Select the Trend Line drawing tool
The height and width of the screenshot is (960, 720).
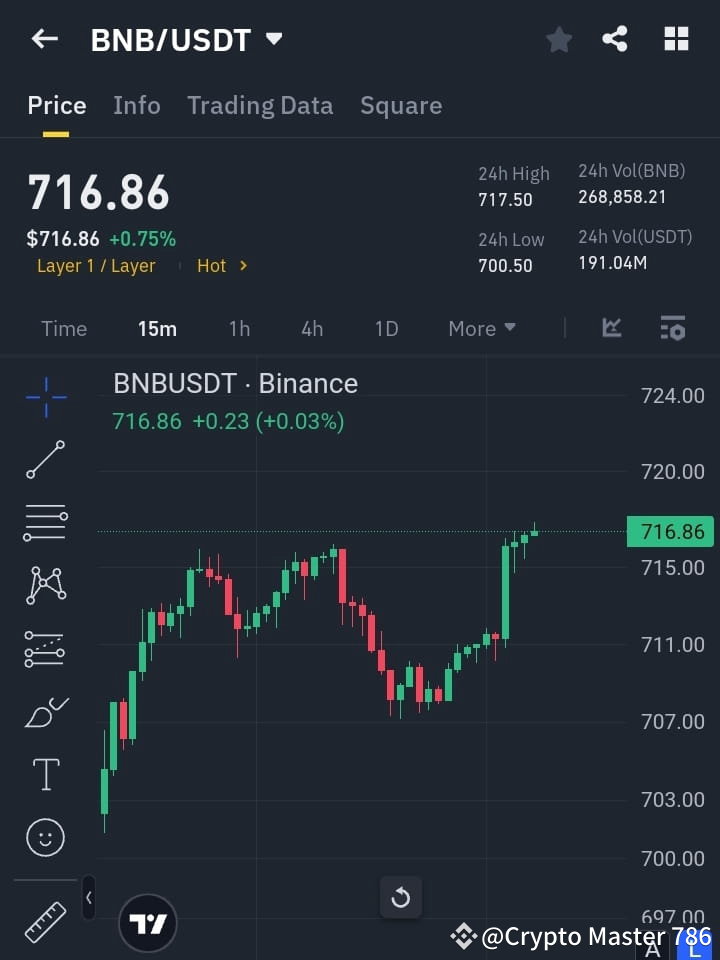[x=45, y=460]
